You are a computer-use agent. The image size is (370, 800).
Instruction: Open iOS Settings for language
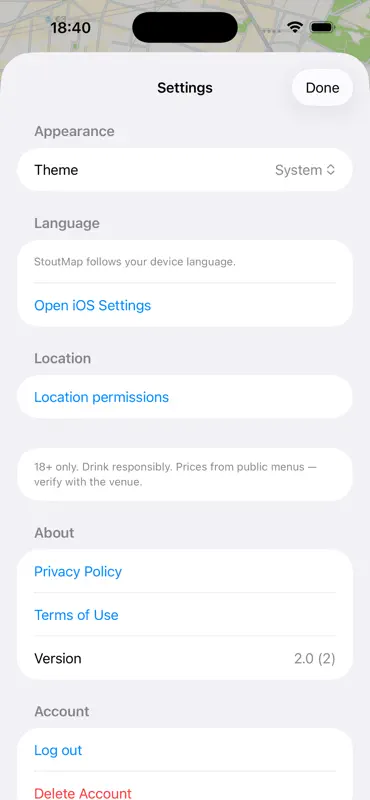[x=185, y=305]
